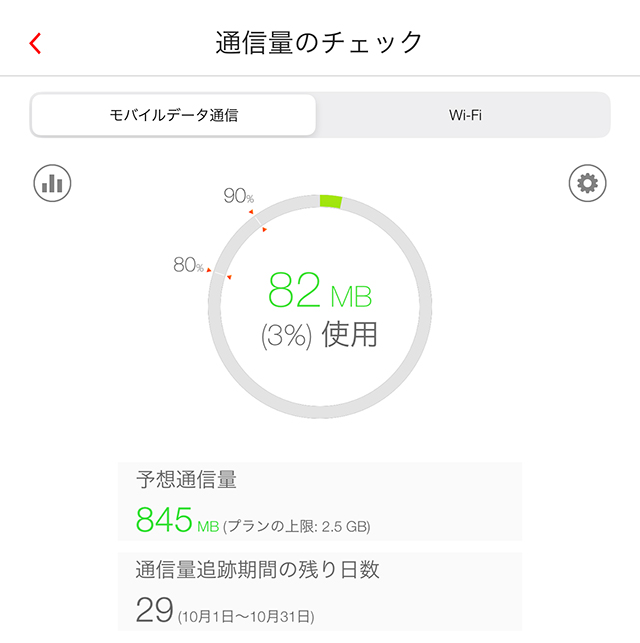Switch to the Wi-Fi tab
Viewport: 640px width, 643px height.
tap(465, 115)
